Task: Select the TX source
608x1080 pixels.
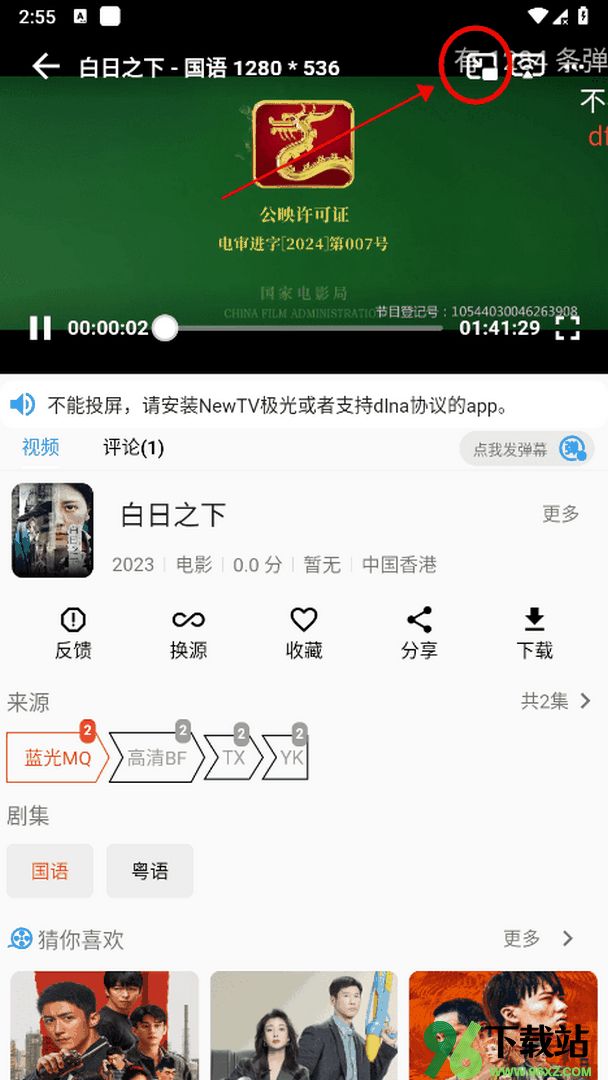Action: 233,758
